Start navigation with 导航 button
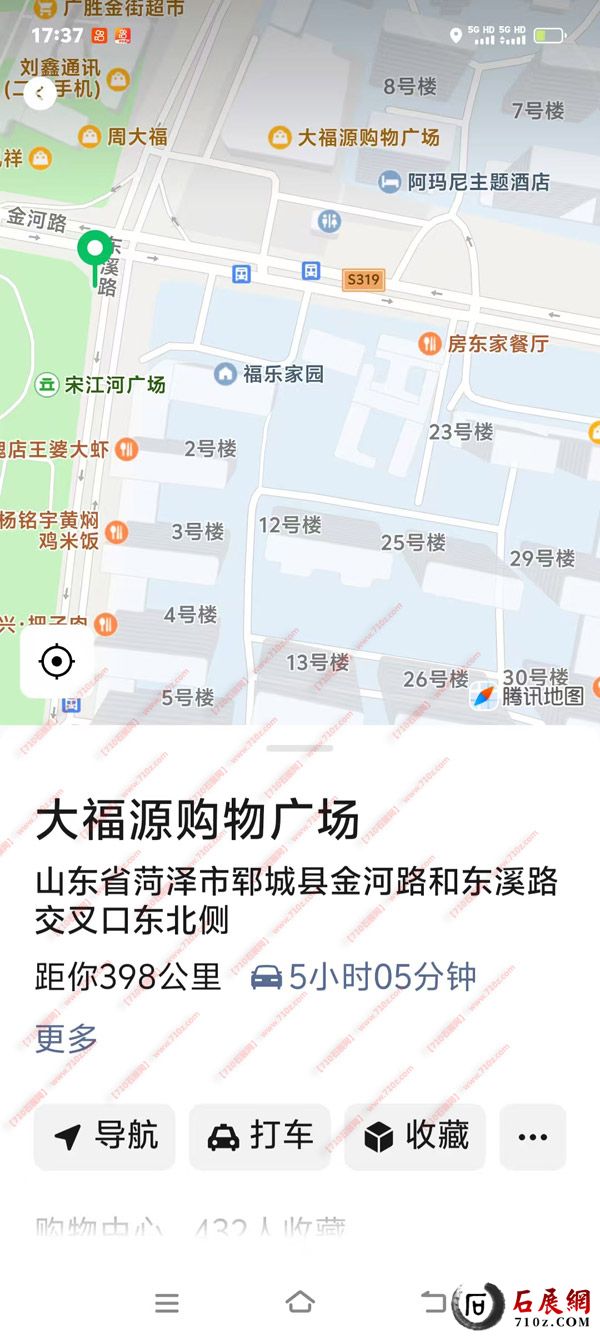The image size is (600, 1338). coord(105,1136)
